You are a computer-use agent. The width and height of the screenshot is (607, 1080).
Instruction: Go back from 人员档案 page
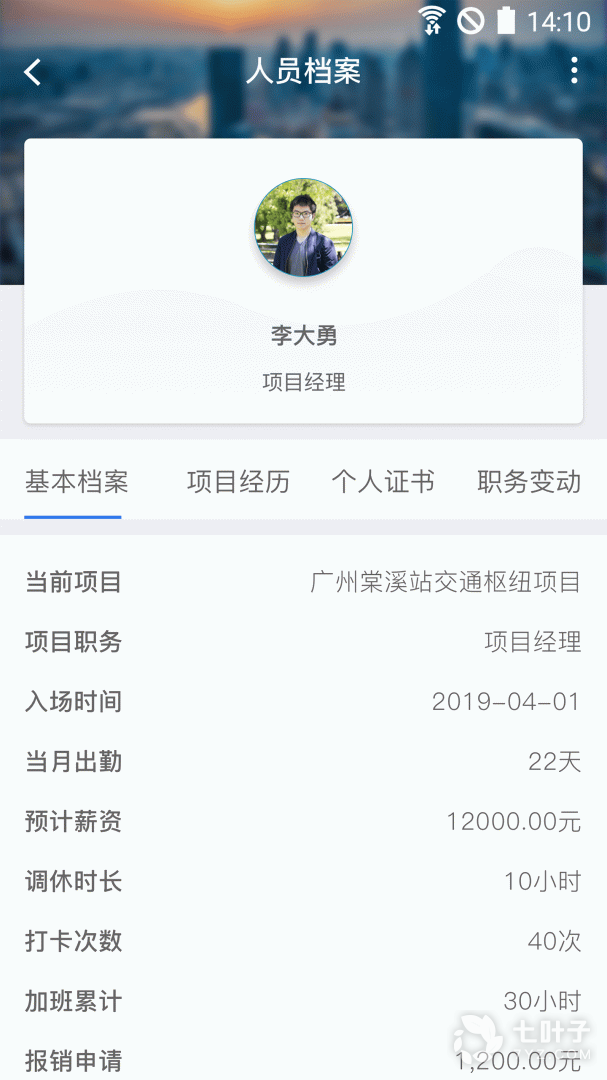click(x=33, y=72)
